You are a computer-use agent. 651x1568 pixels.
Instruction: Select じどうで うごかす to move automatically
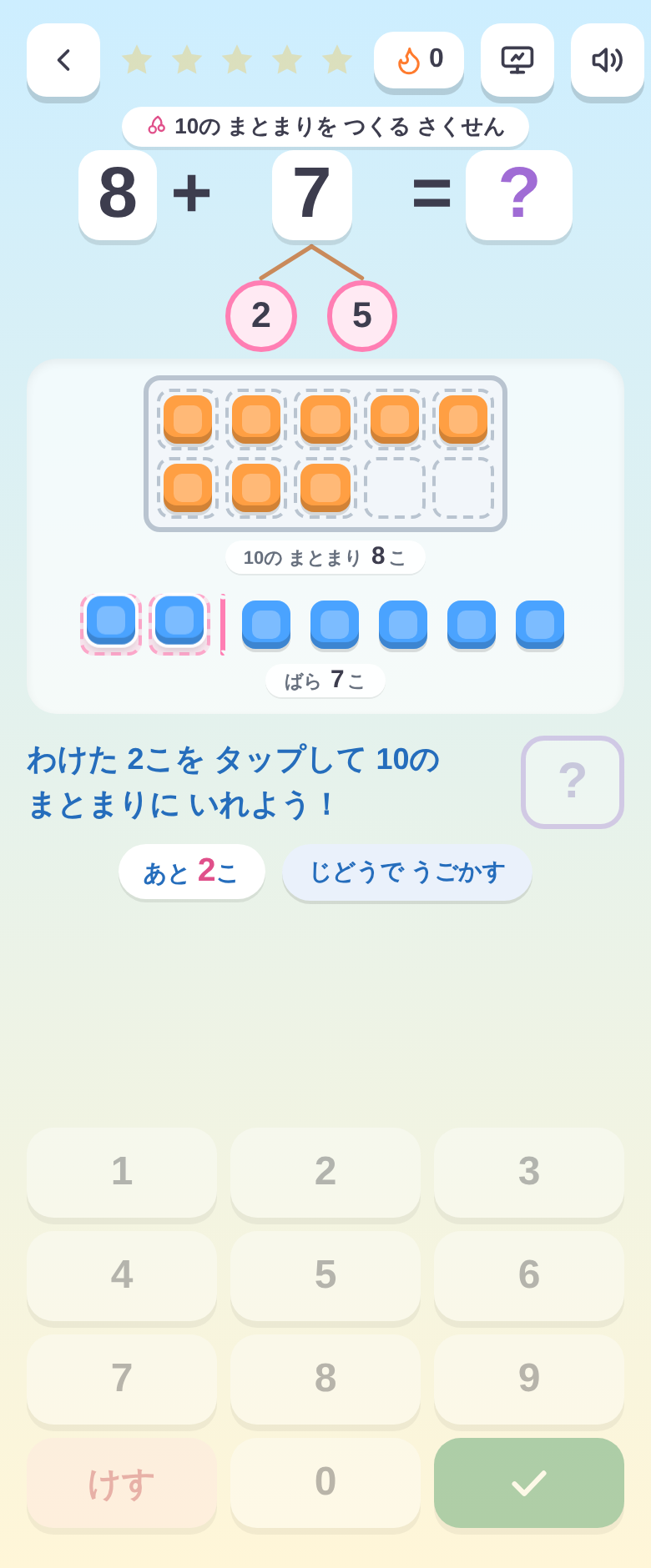(407, 872)
